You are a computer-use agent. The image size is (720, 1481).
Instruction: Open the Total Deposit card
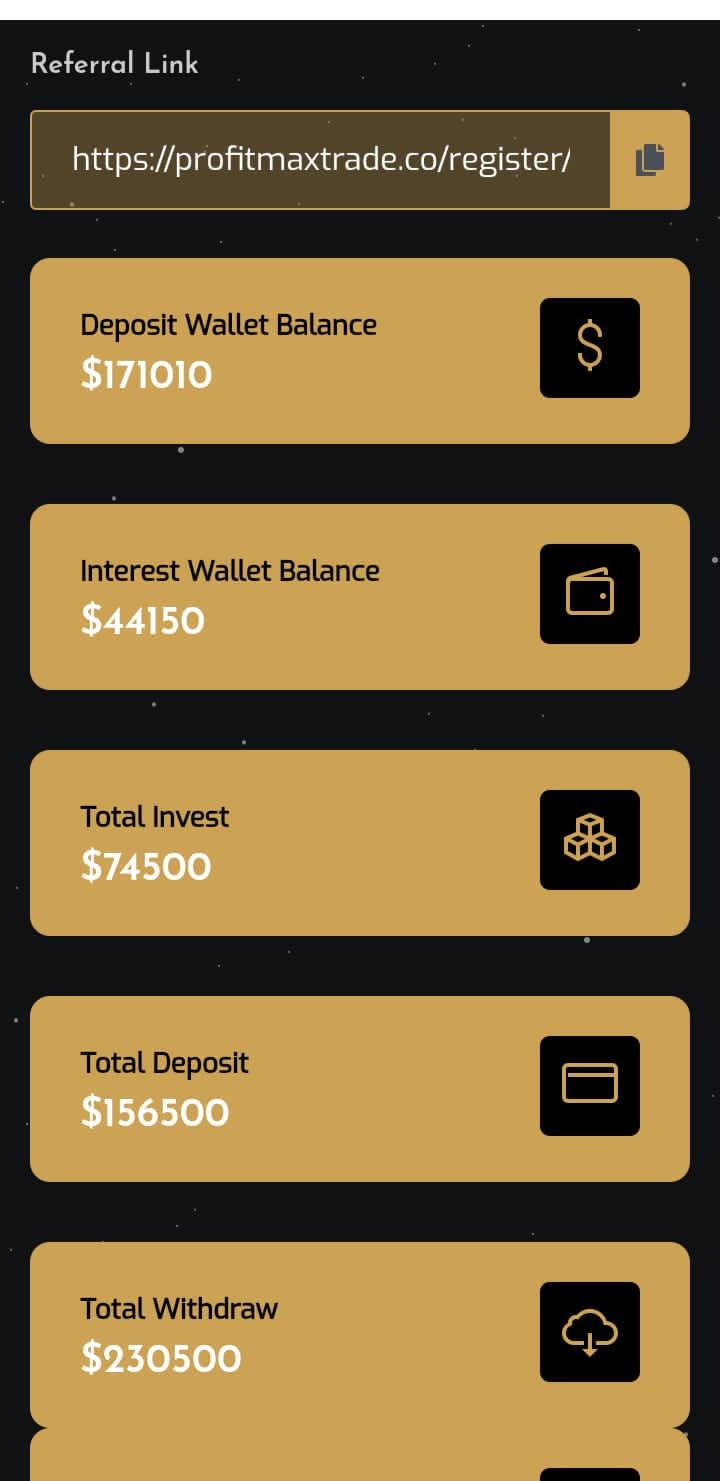point(360,1089)
